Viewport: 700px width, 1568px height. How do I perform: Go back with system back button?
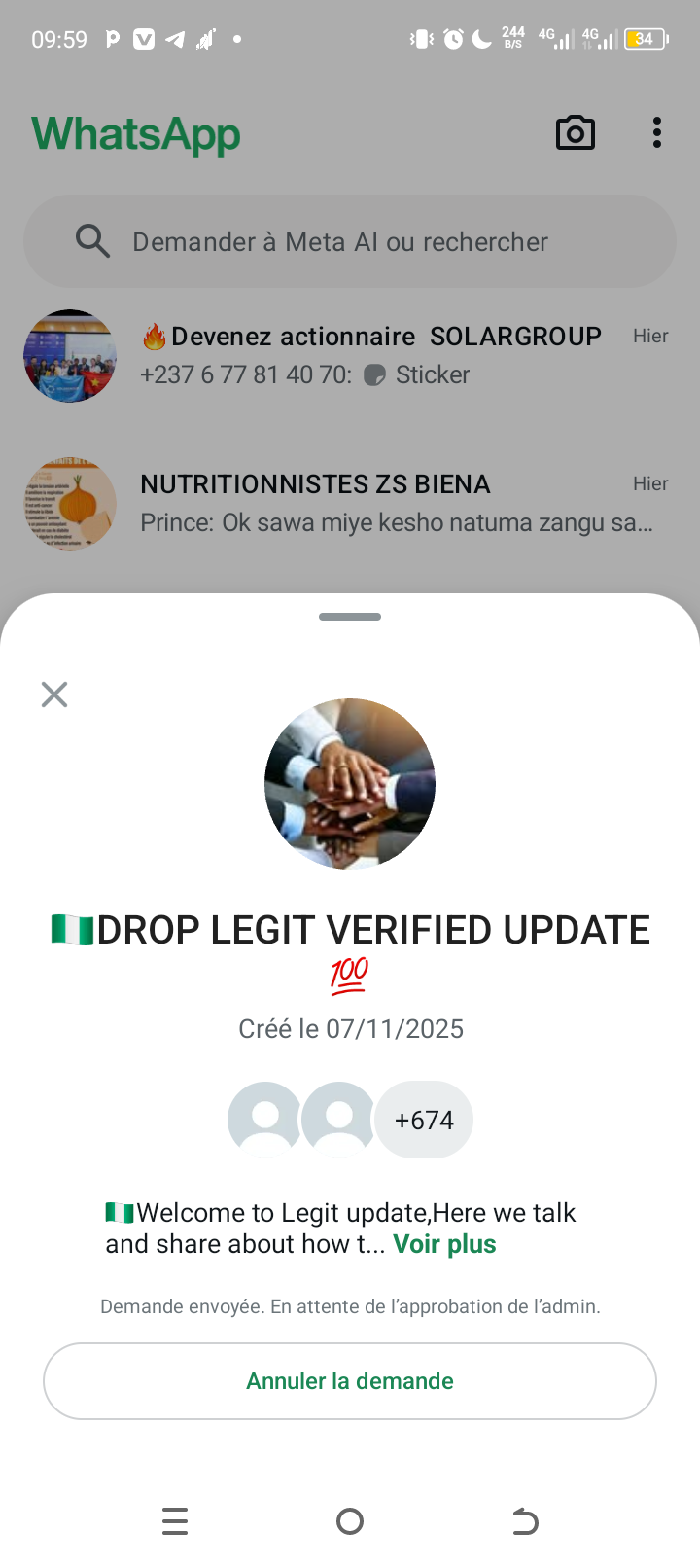525,1520
